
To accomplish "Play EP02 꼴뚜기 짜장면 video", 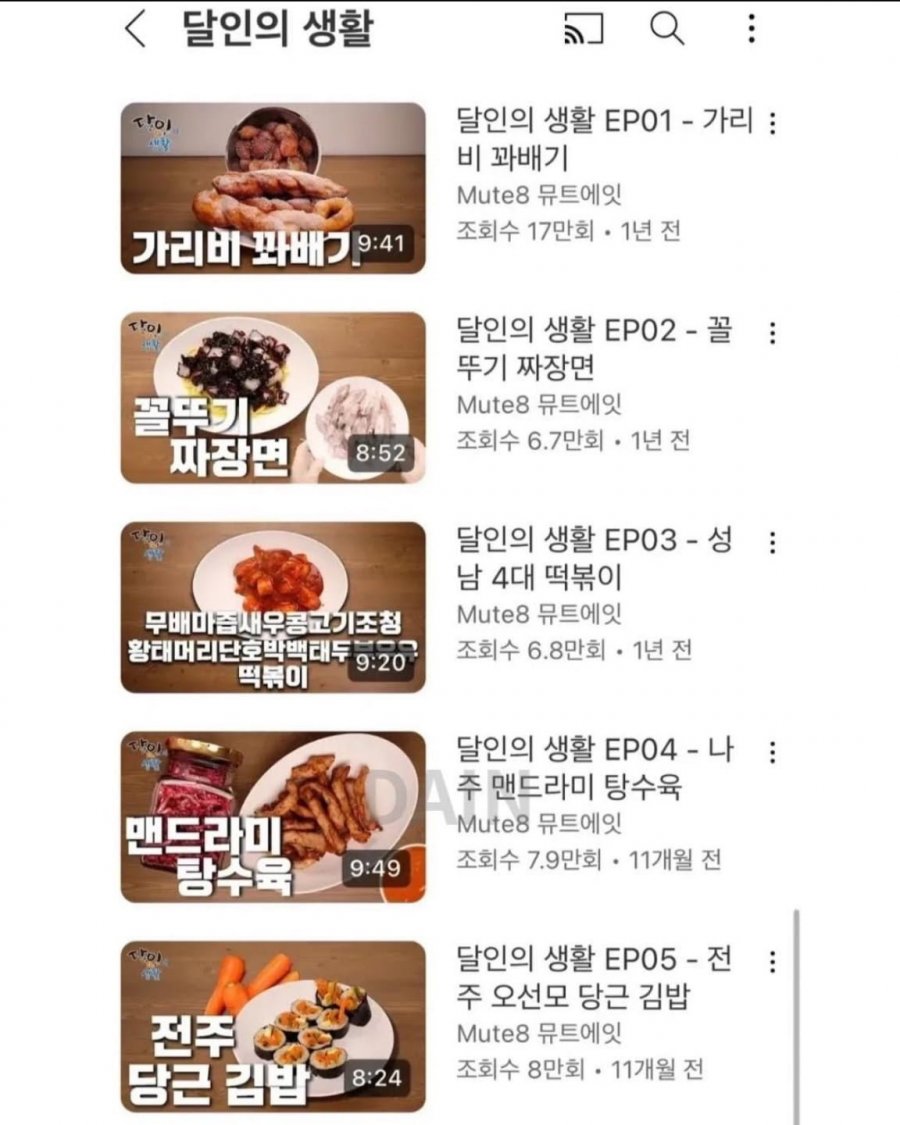I will (273, 398).
